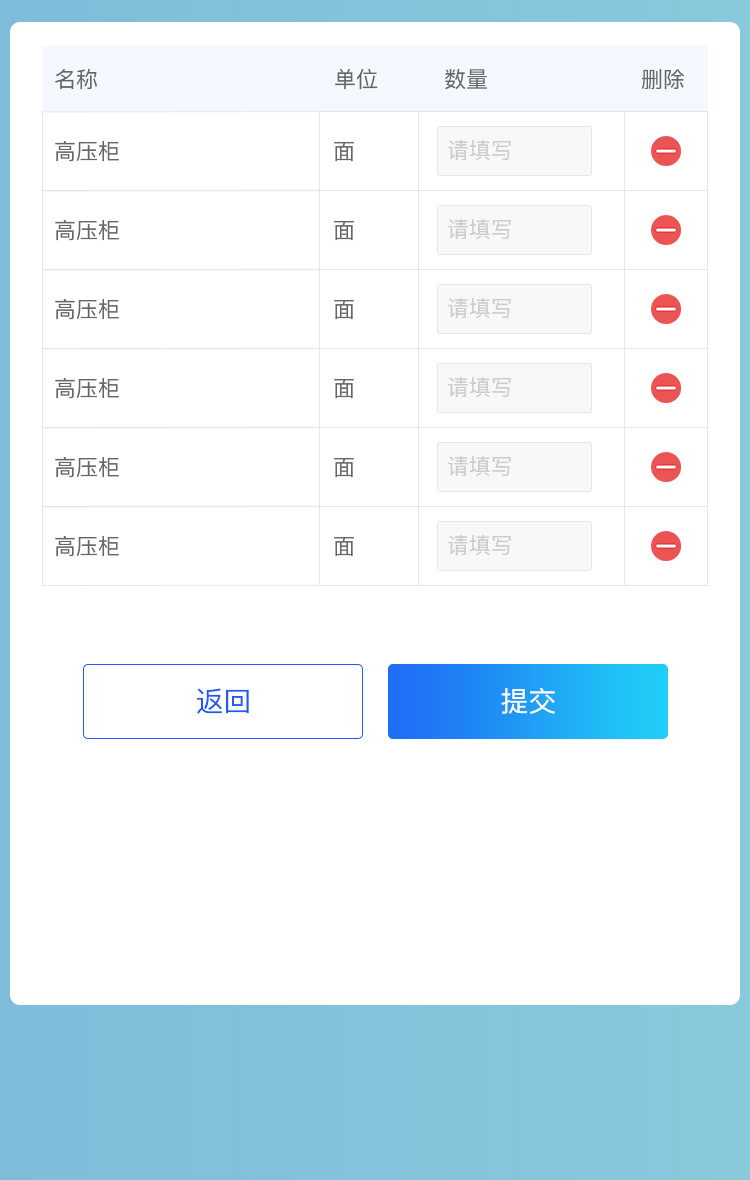Focus the 数量 field in the first row
This screenshot has width=750, height=1180.
(514, 151)
